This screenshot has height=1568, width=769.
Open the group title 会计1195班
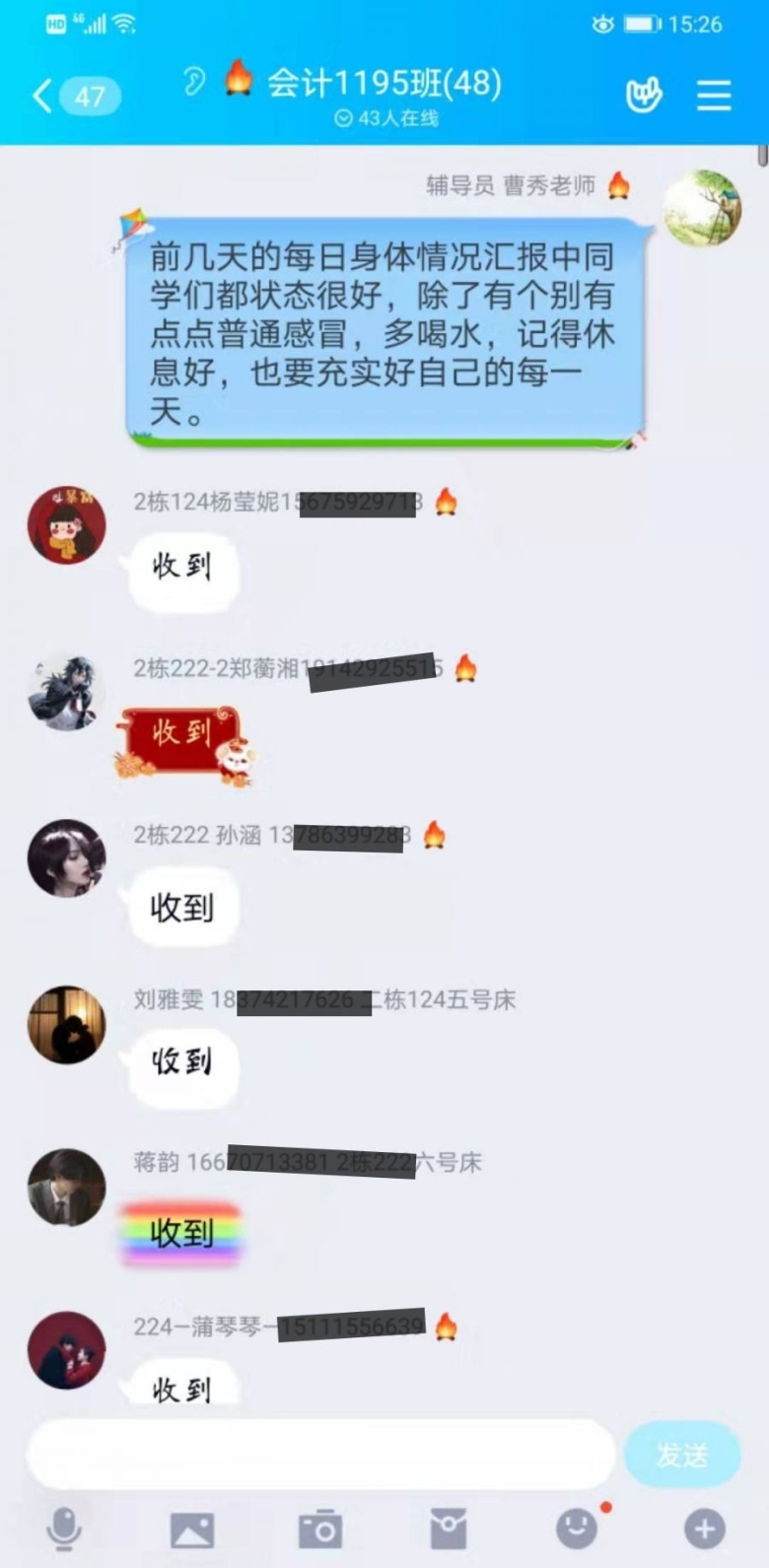point(384,83)
